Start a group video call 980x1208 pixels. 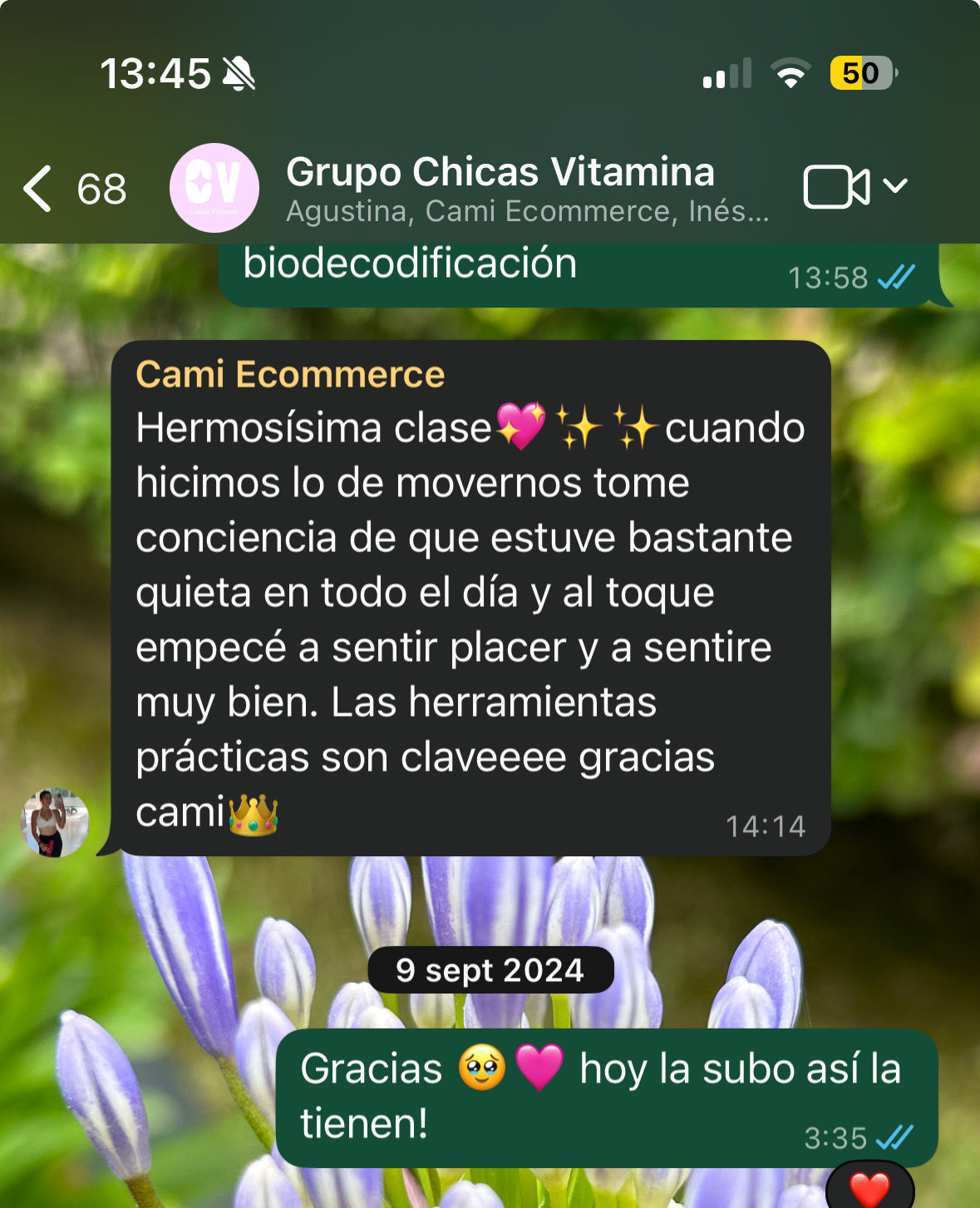(x=835, y=186)
